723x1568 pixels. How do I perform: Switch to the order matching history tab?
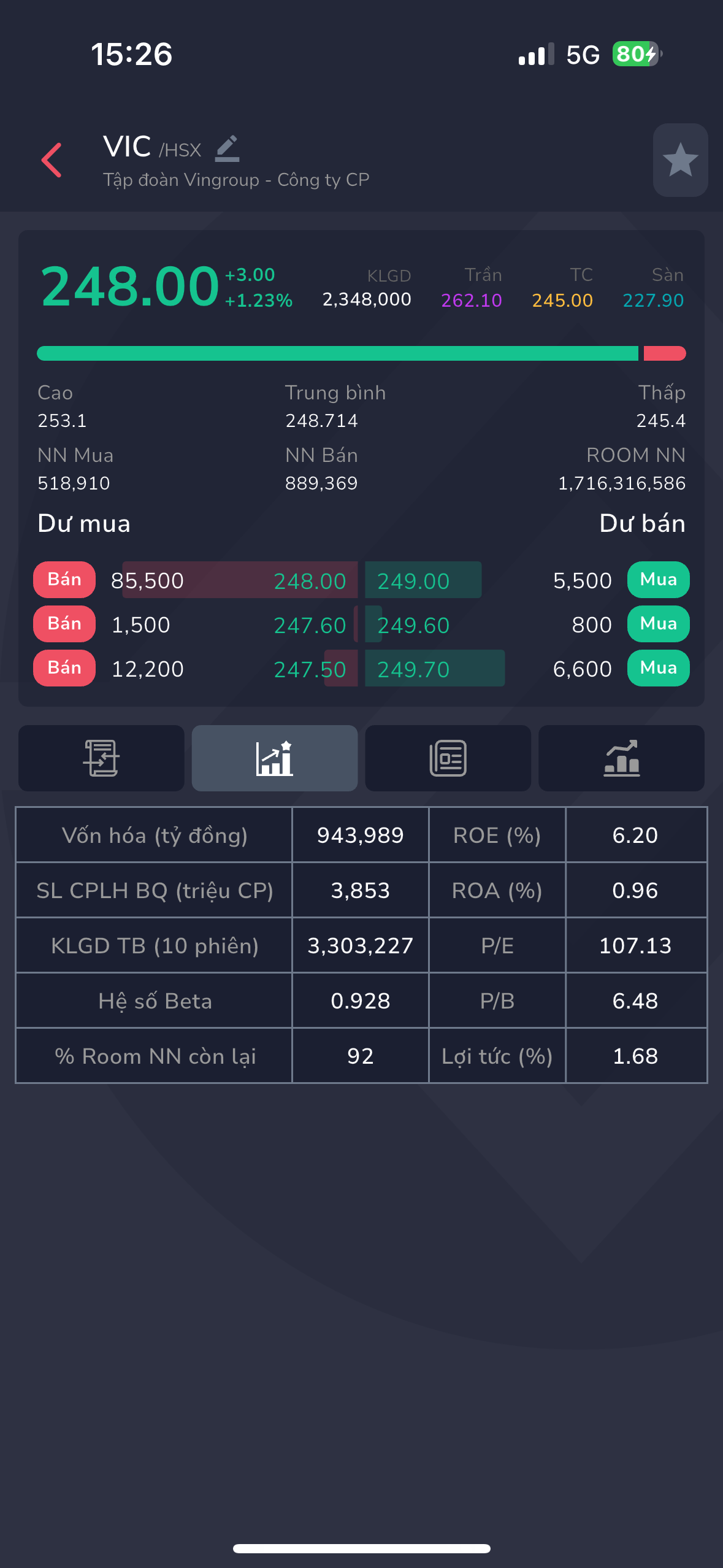(101, 758)
